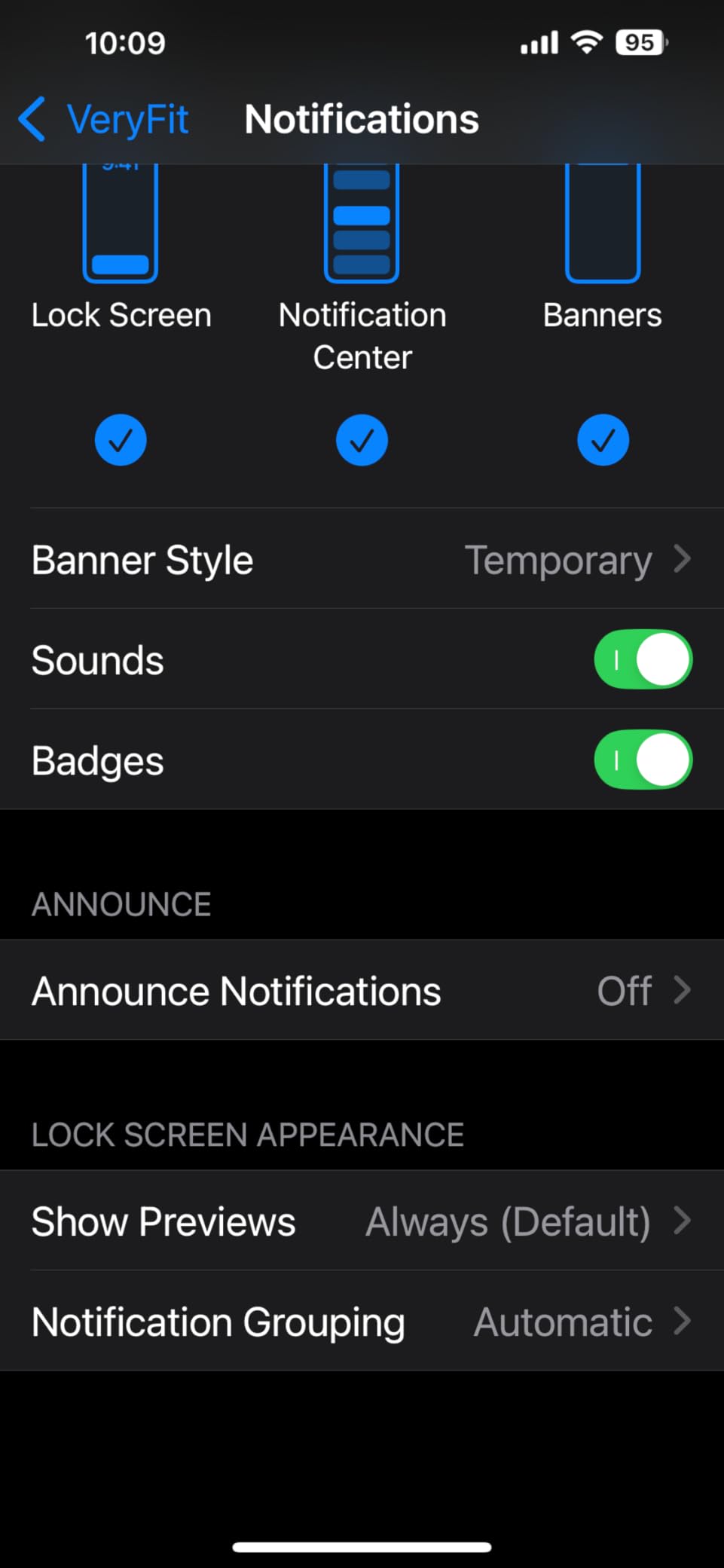This screenshot has width=724, height=1568.
Task: Uncheck Notification Center alerts
Action: [x=362, y=440]
